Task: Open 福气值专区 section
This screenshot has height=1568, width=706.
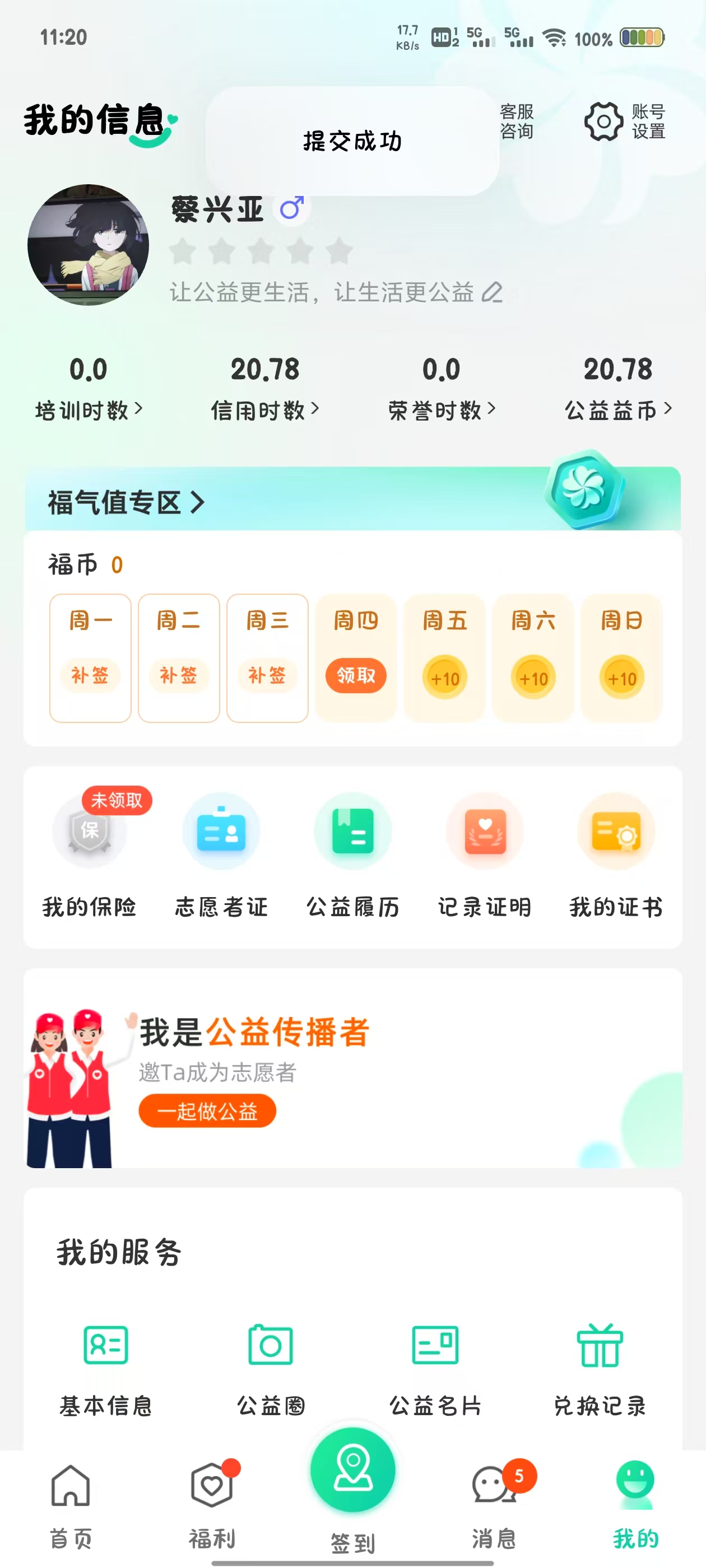Action: pos(126,503)
